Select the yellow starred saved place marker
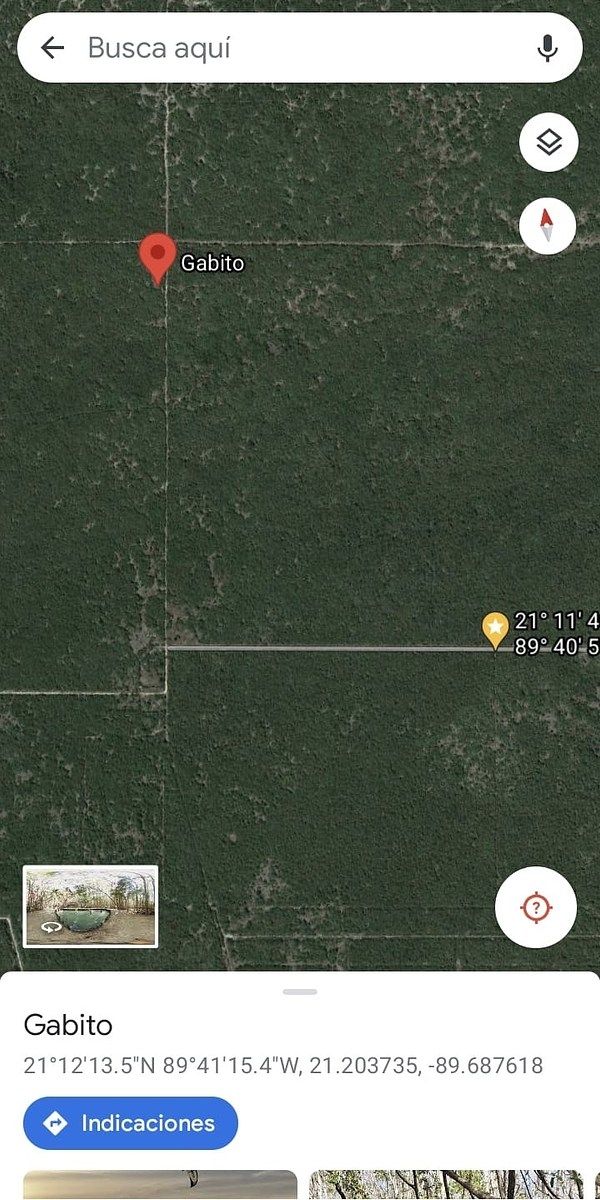 [495, 631]
